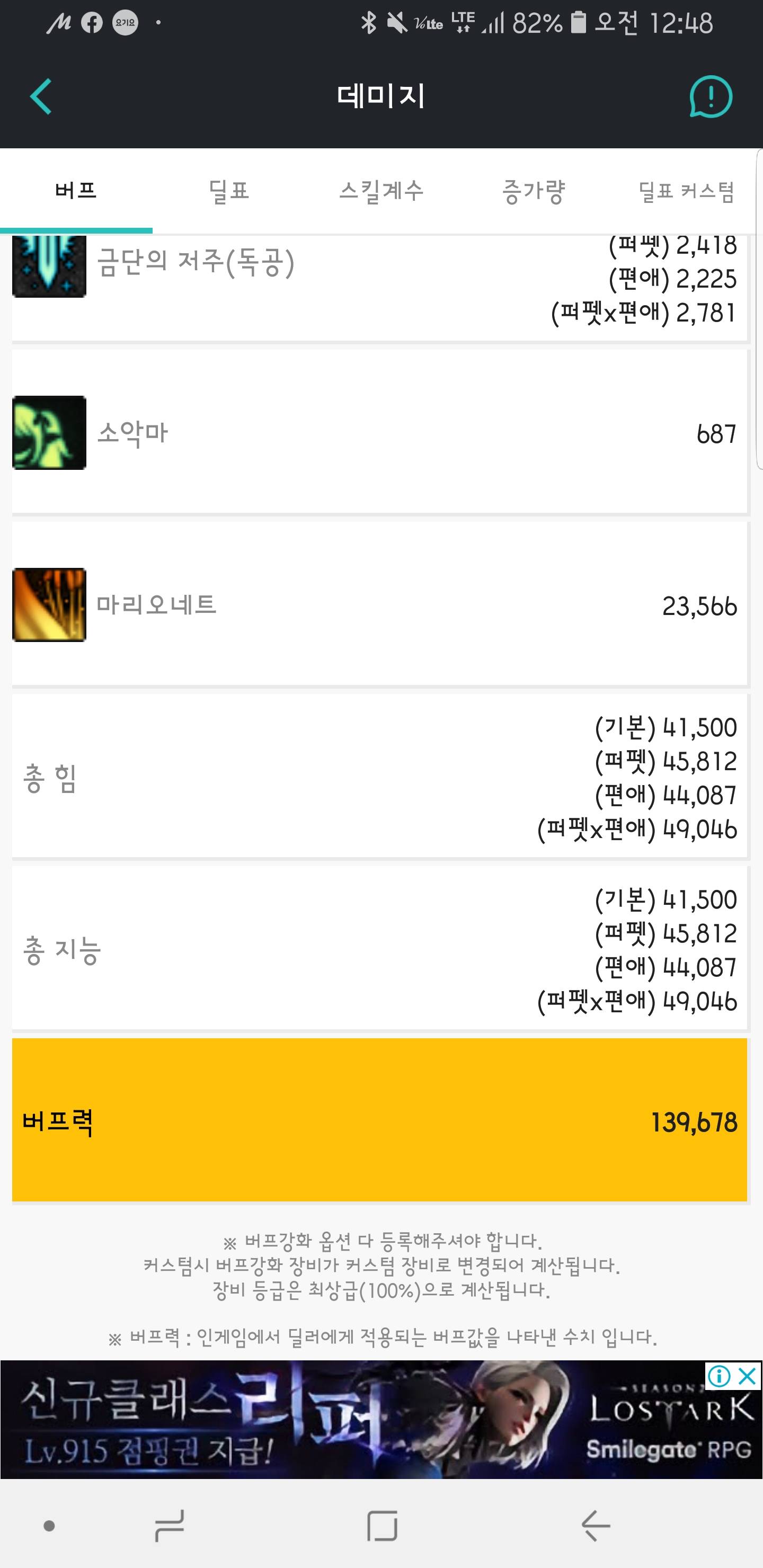Open the ad info icon on the banner
763x1568 pixels.
click(719, 1376)
